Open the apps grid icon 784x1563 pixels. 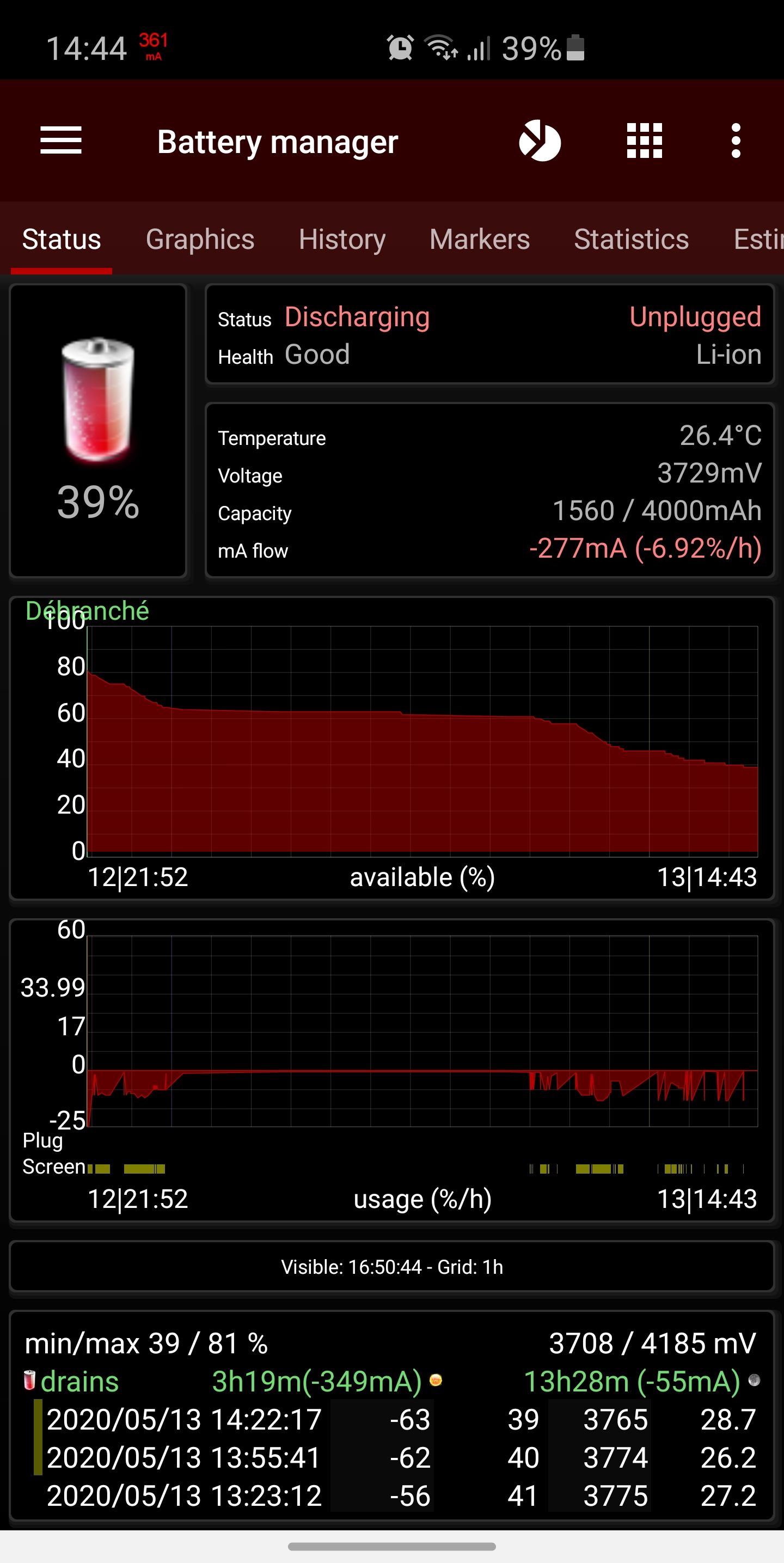pyautogui.click(x=644, y=141)
